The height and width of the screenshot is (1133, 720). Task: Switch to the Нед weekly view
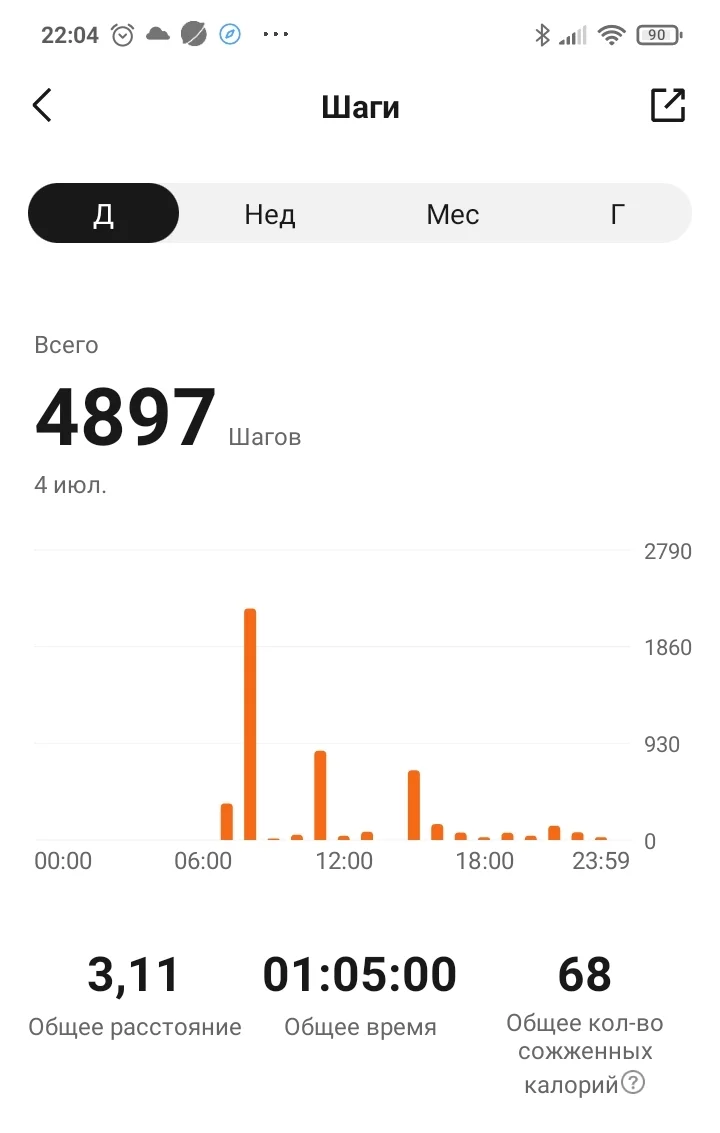[269, 214]
